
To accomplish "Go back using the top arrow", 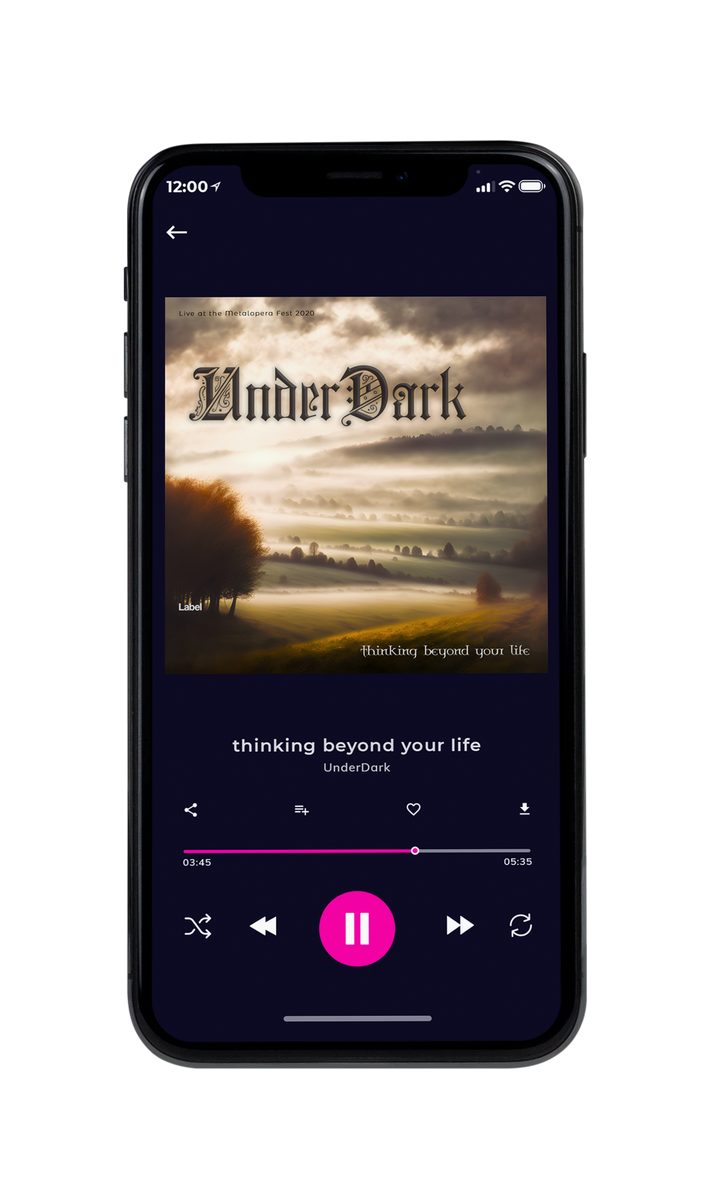I will pos(177,232).
